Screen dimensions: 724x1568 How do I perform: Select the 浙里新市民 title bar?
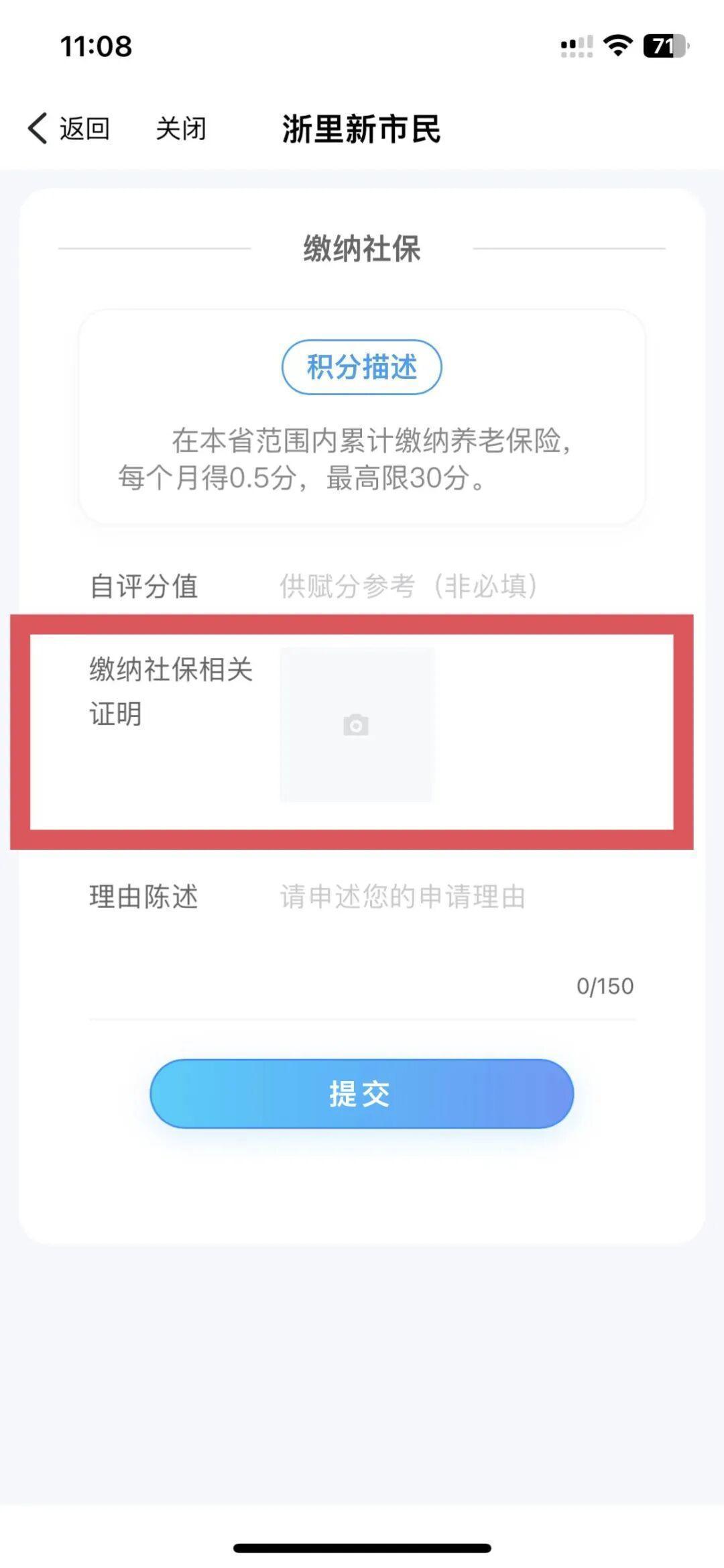click(x=362, y=129)
